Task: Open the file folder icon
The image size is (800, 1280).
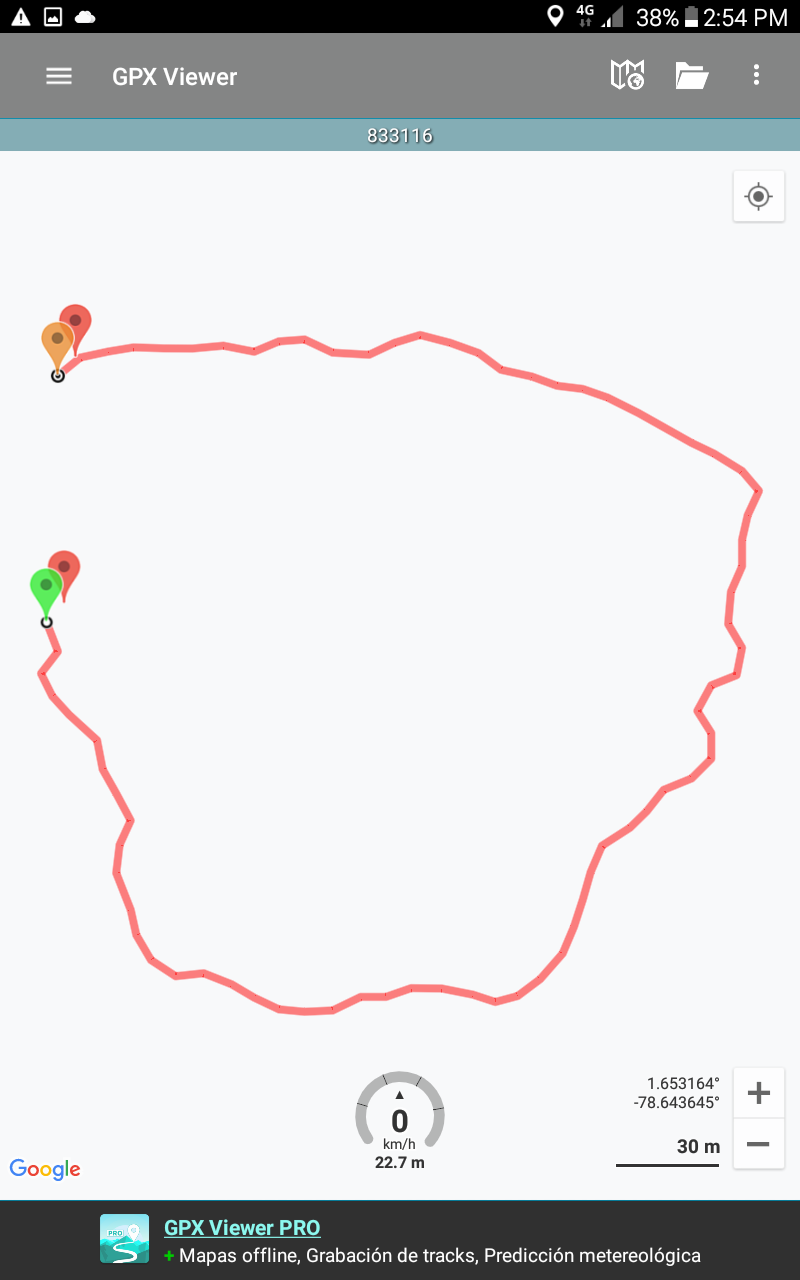Action: pos(691,76)
